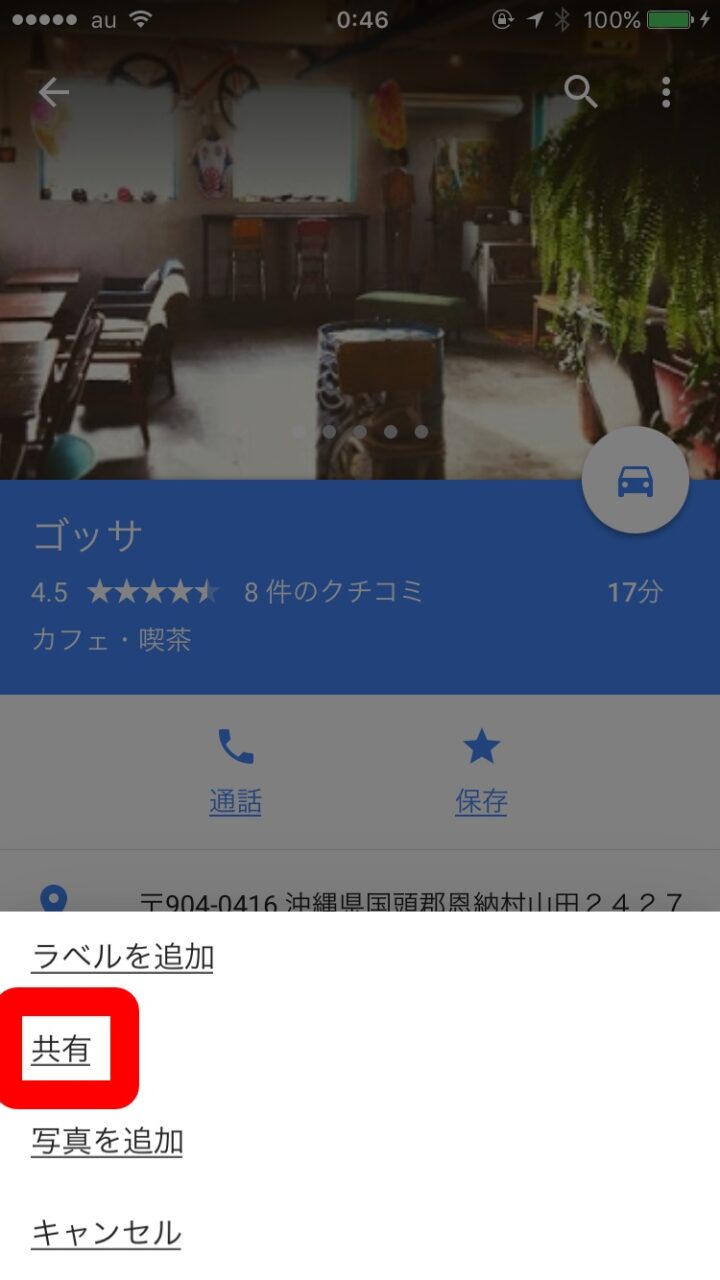Select ラベルを追加 to add a label

pyautogui.click(x=123, y=957)
